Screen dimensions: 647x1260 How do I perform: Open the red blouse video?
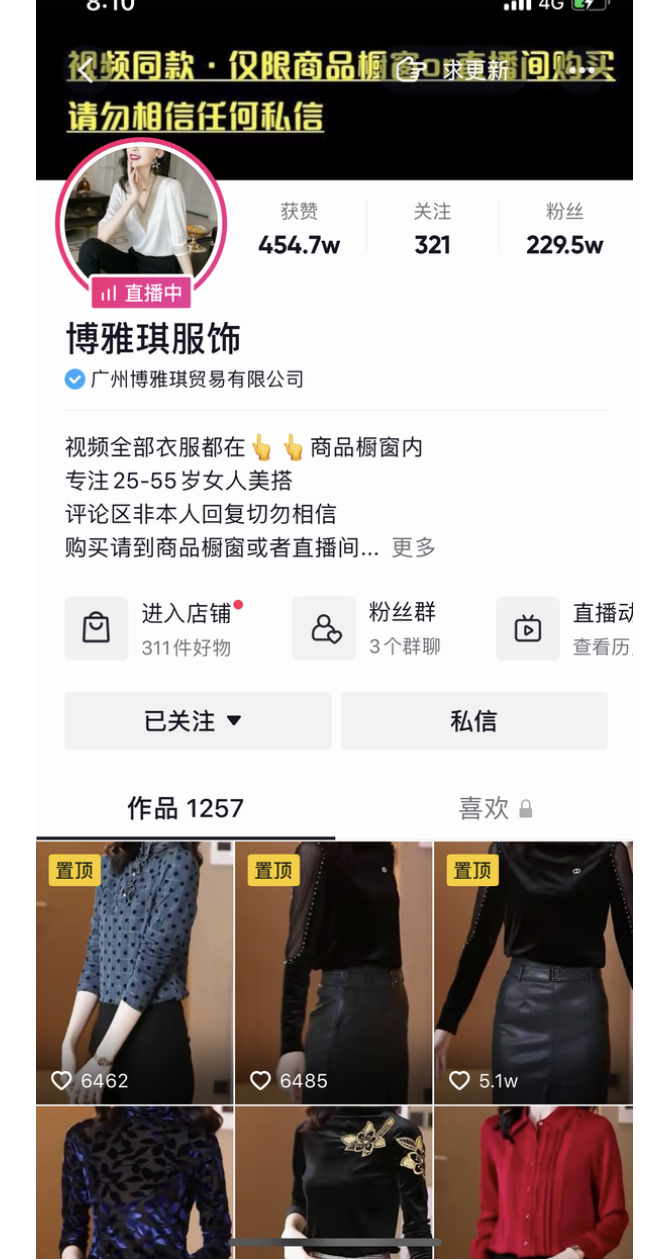533,1180
